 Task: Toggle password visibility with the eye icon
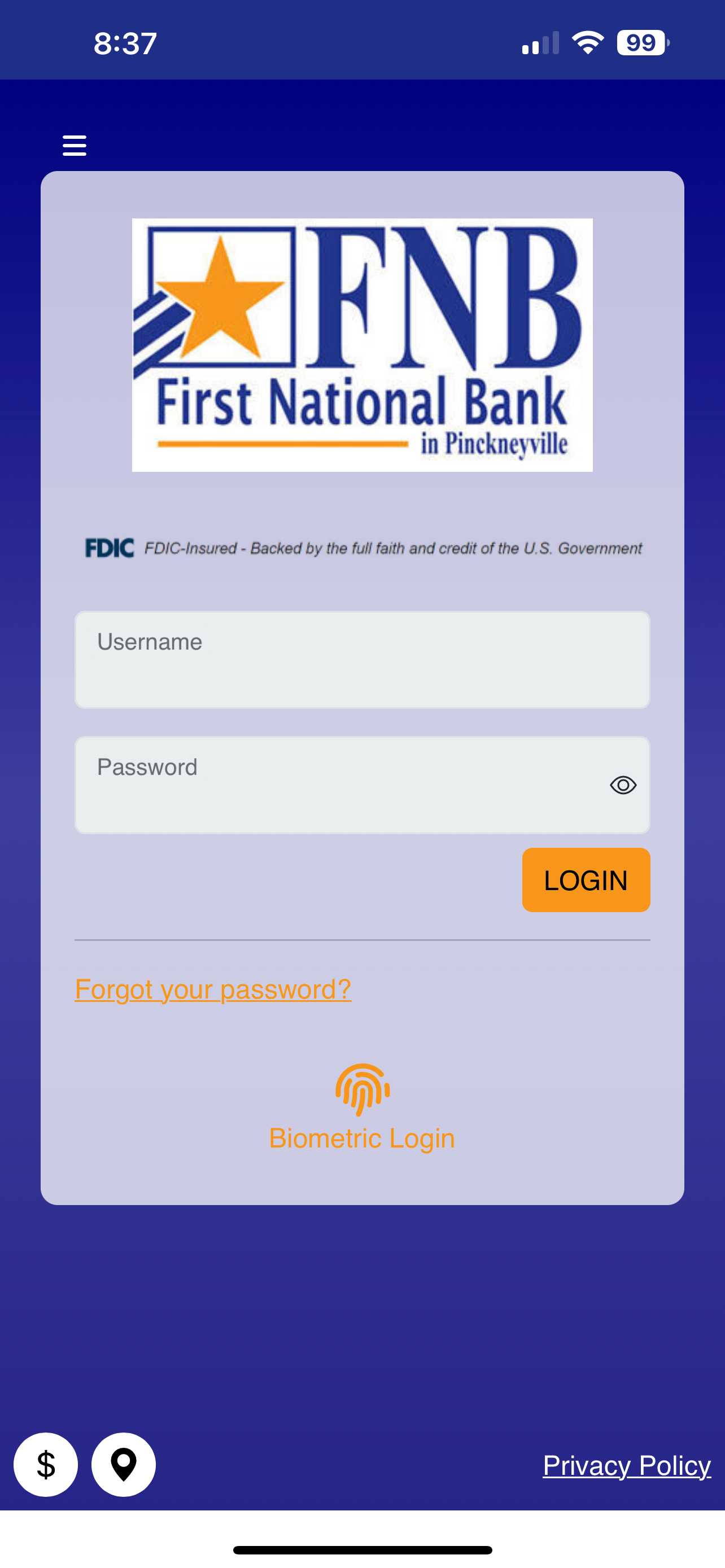(x=622, y=785)
